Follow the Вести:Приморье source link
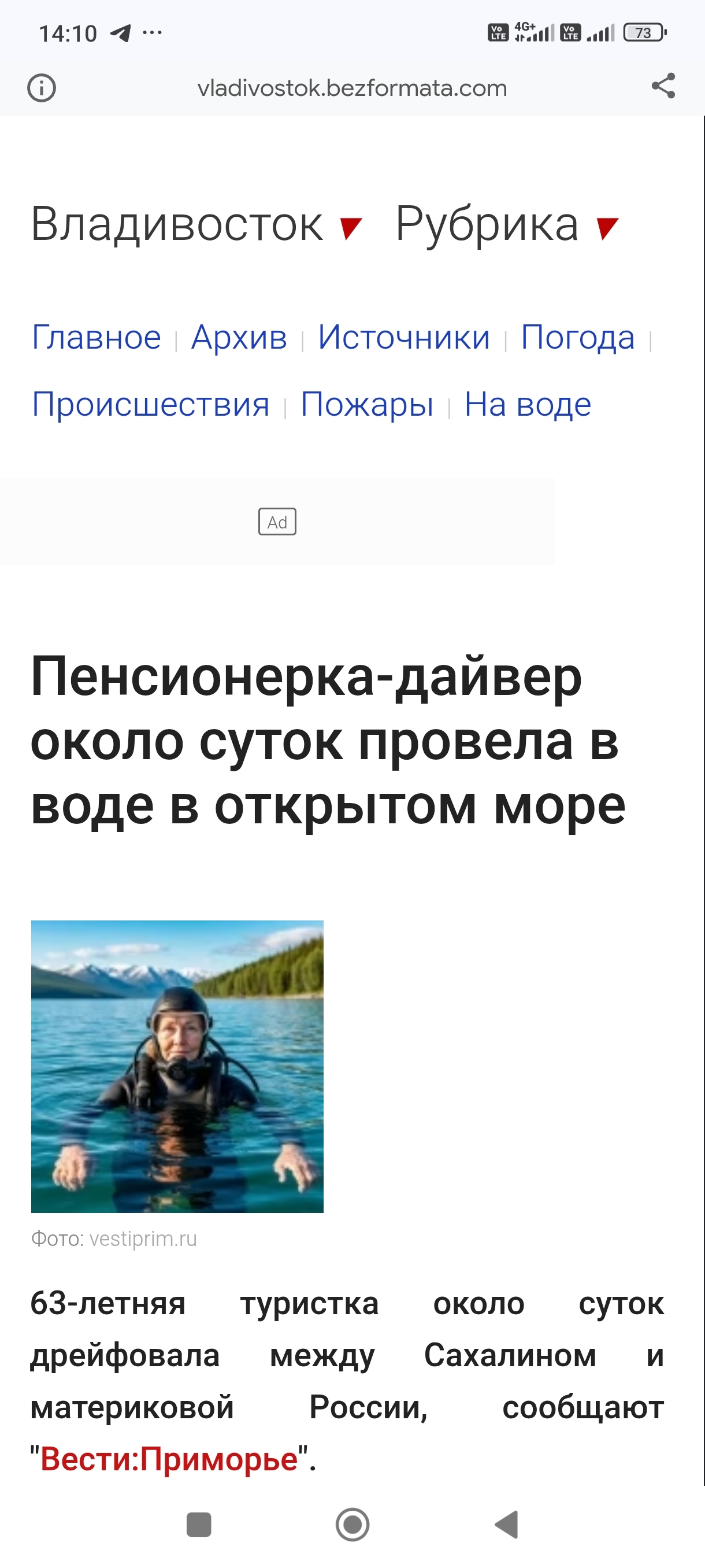Image resolution: width=705 pixels, height=1568 pixels. (169, 1460)
